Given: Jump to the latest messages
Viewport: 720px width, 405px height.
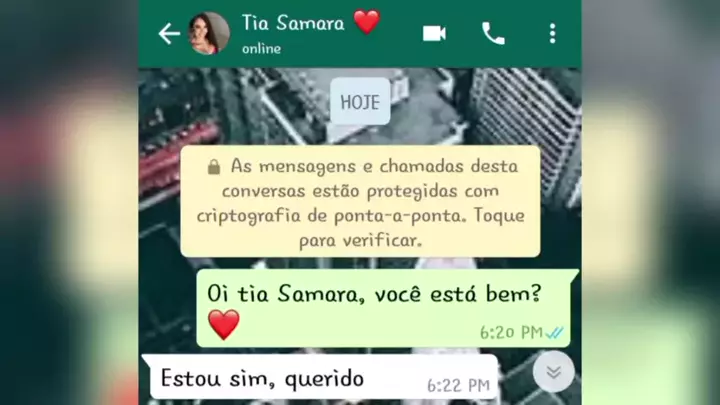Looking at the screenshot, I should (553, 373).
